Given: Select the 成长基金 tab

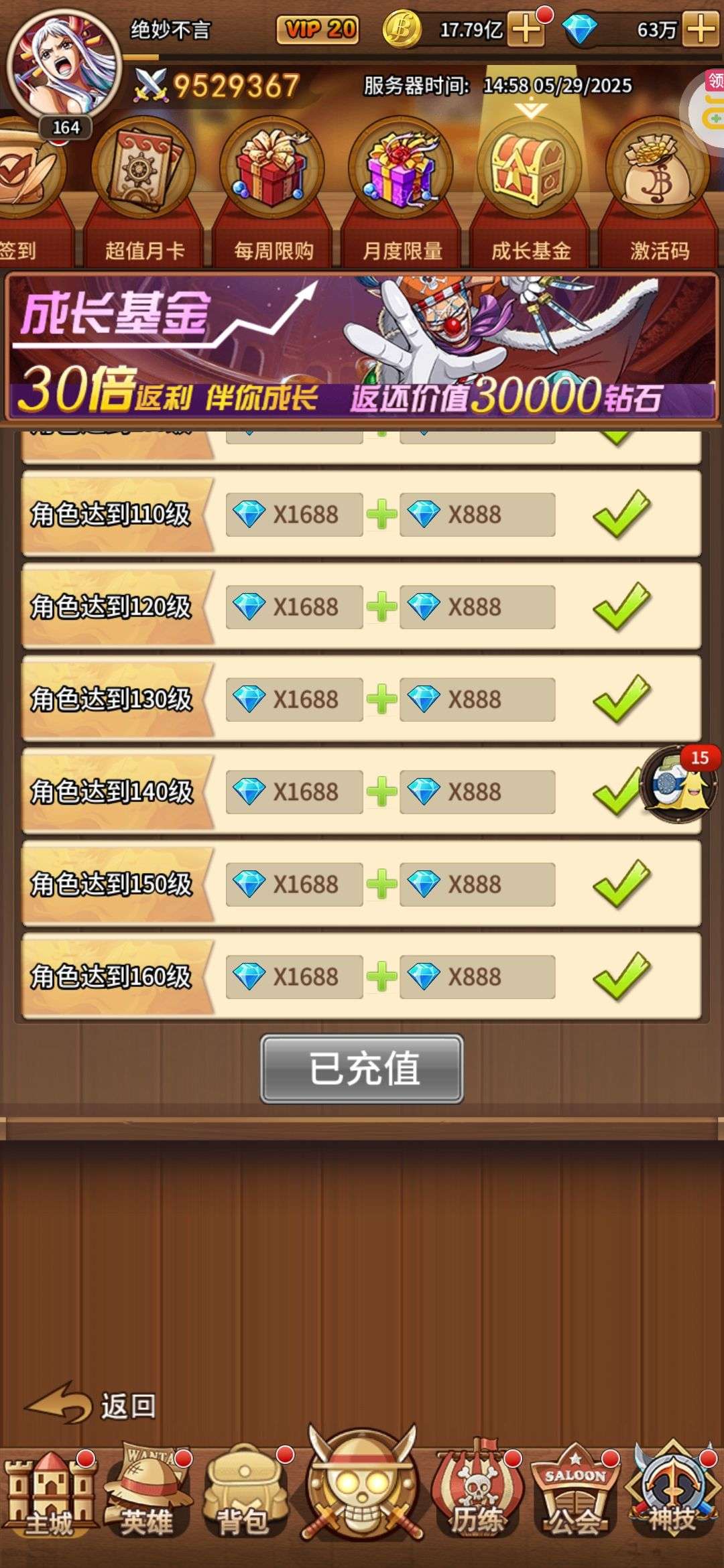Looking at the screenshot, I should (x=531, y=194).
